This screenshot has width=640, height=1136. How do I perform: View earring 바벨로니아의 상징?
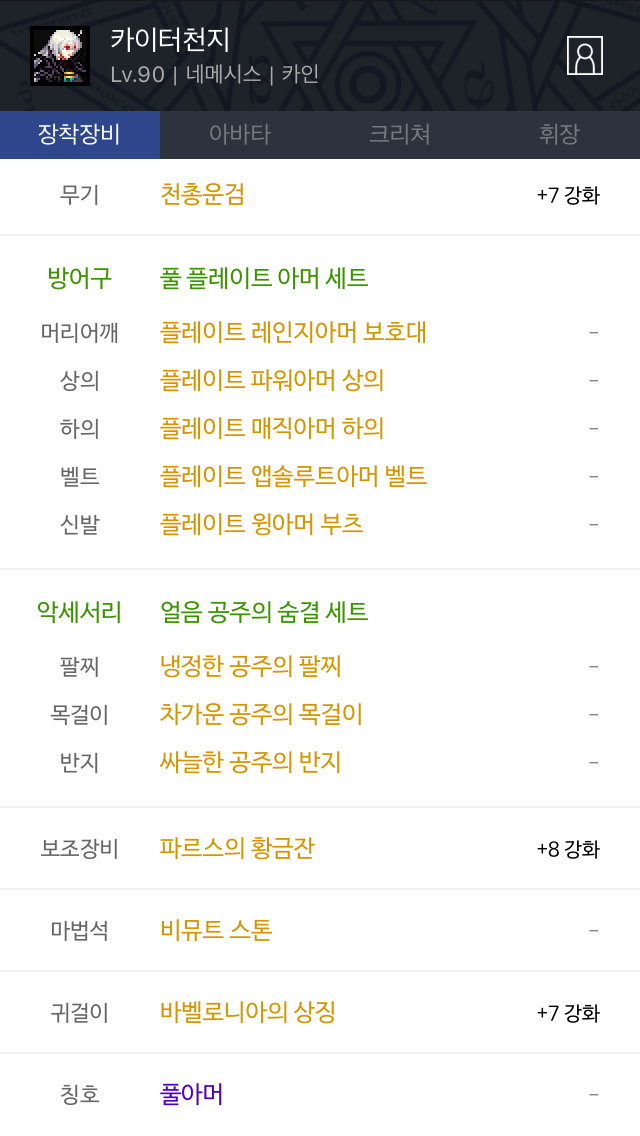(x=248, y=1012)
